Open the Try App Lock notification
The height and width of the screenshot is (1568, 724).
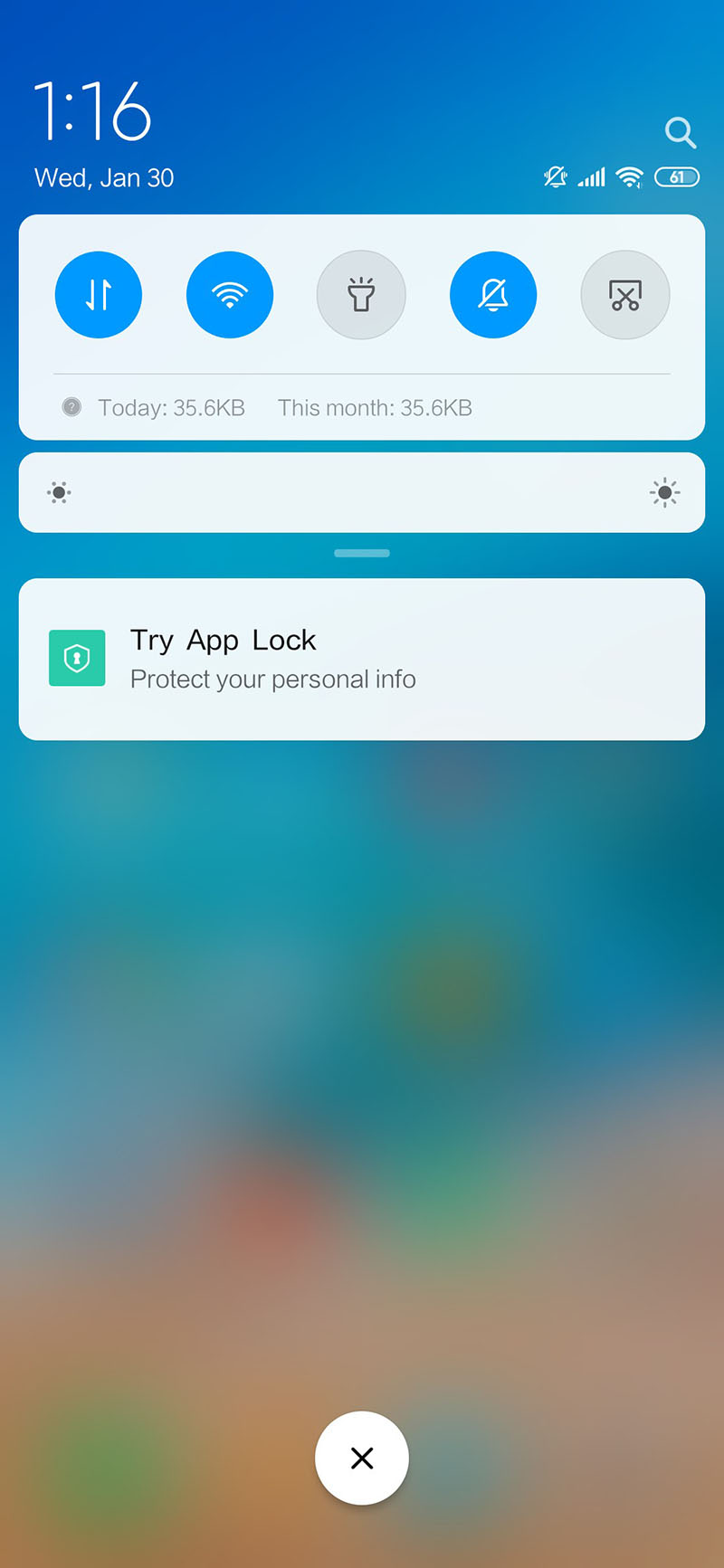coord(362,659)
